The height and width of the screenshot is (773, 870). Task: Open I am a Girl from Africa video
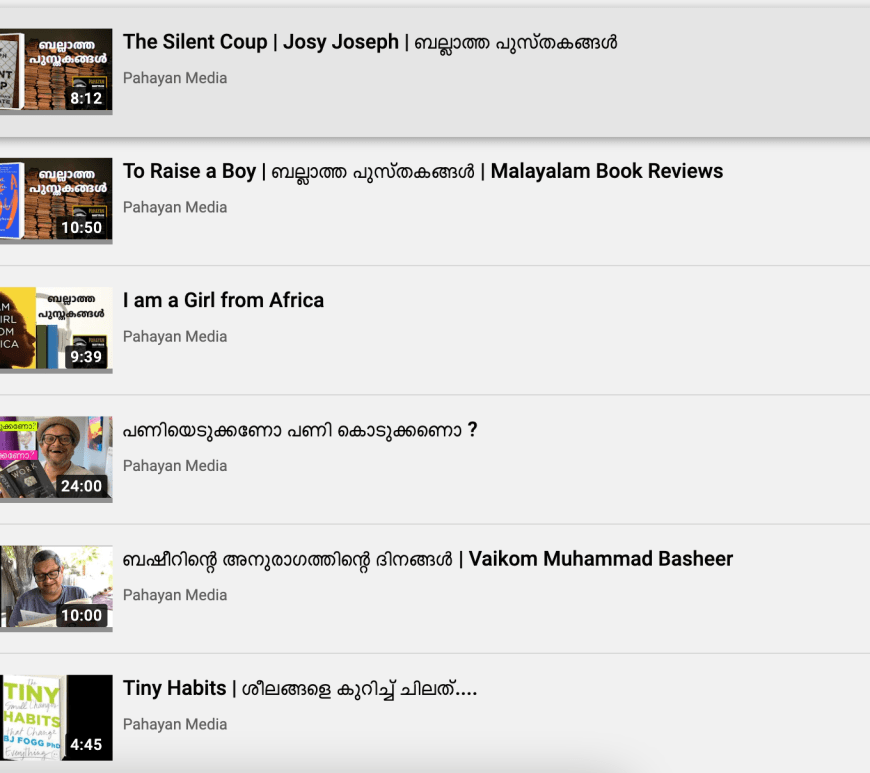(x=223, y=300)
